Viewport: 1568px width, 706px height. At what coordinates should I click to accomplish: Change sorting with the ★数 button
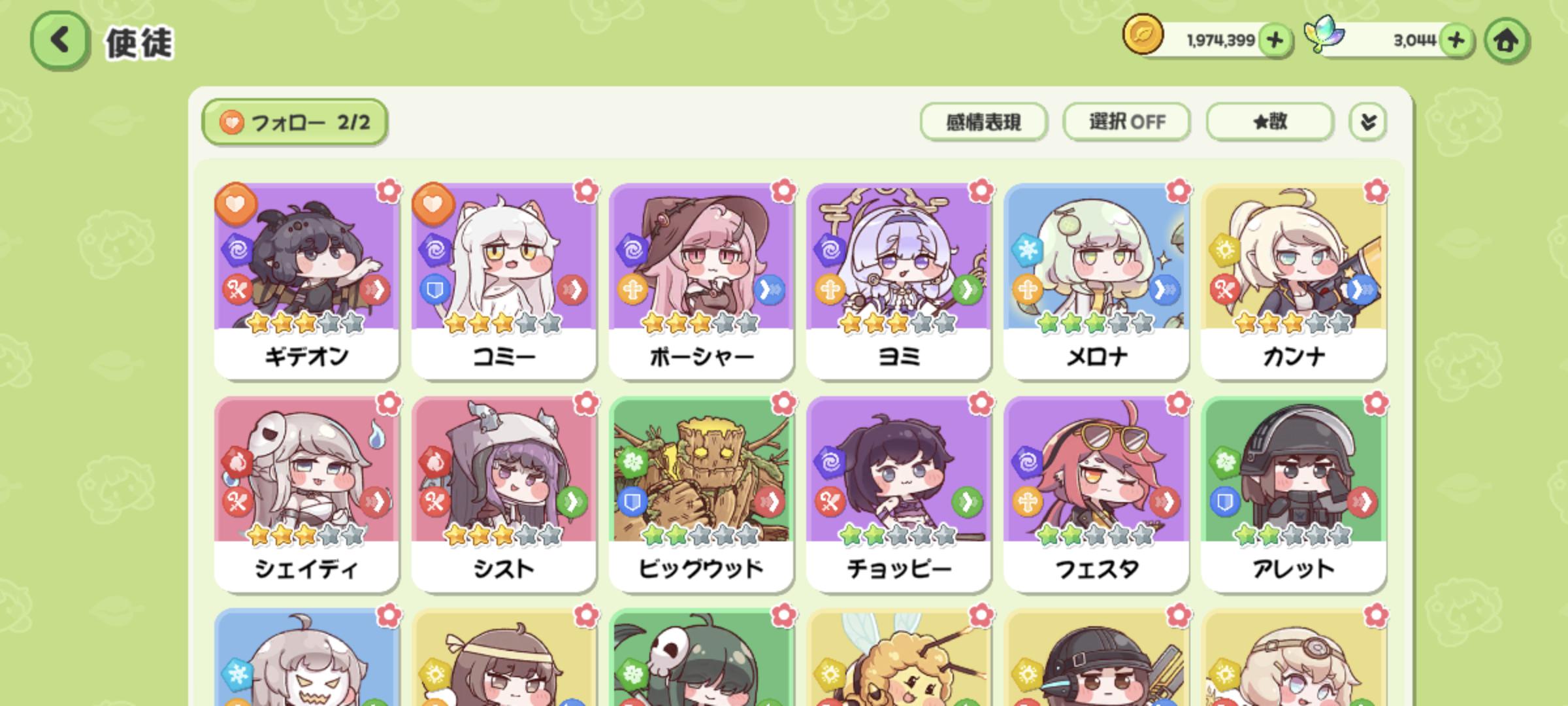pos(1269,122)
